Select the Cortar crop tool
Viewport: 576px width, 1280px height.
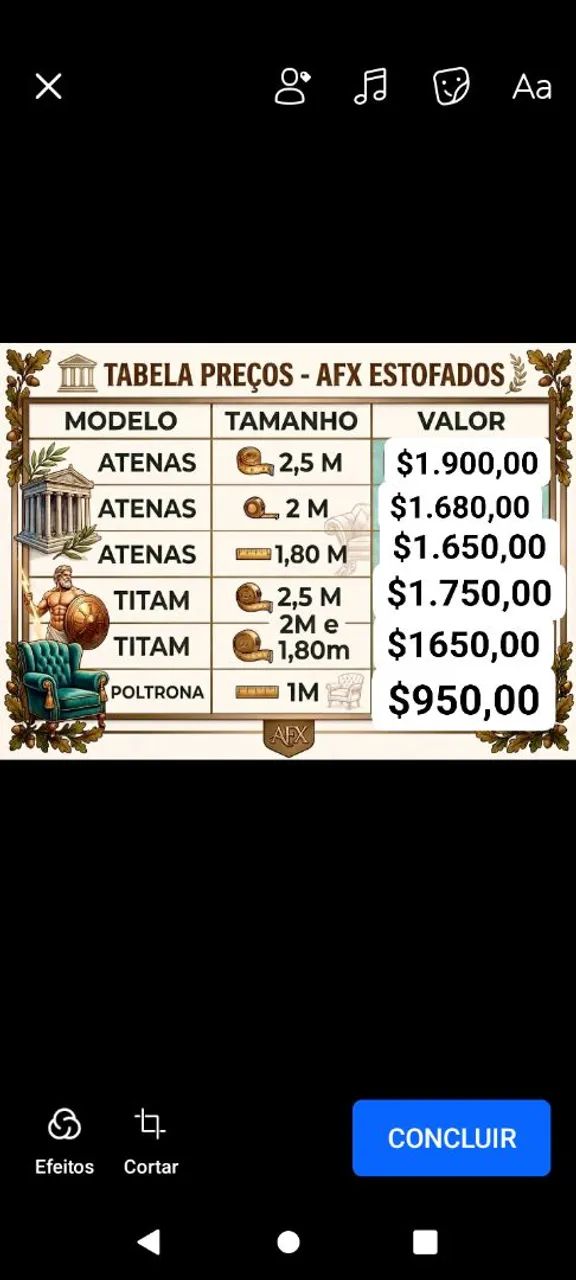(x=151, y=1140)
